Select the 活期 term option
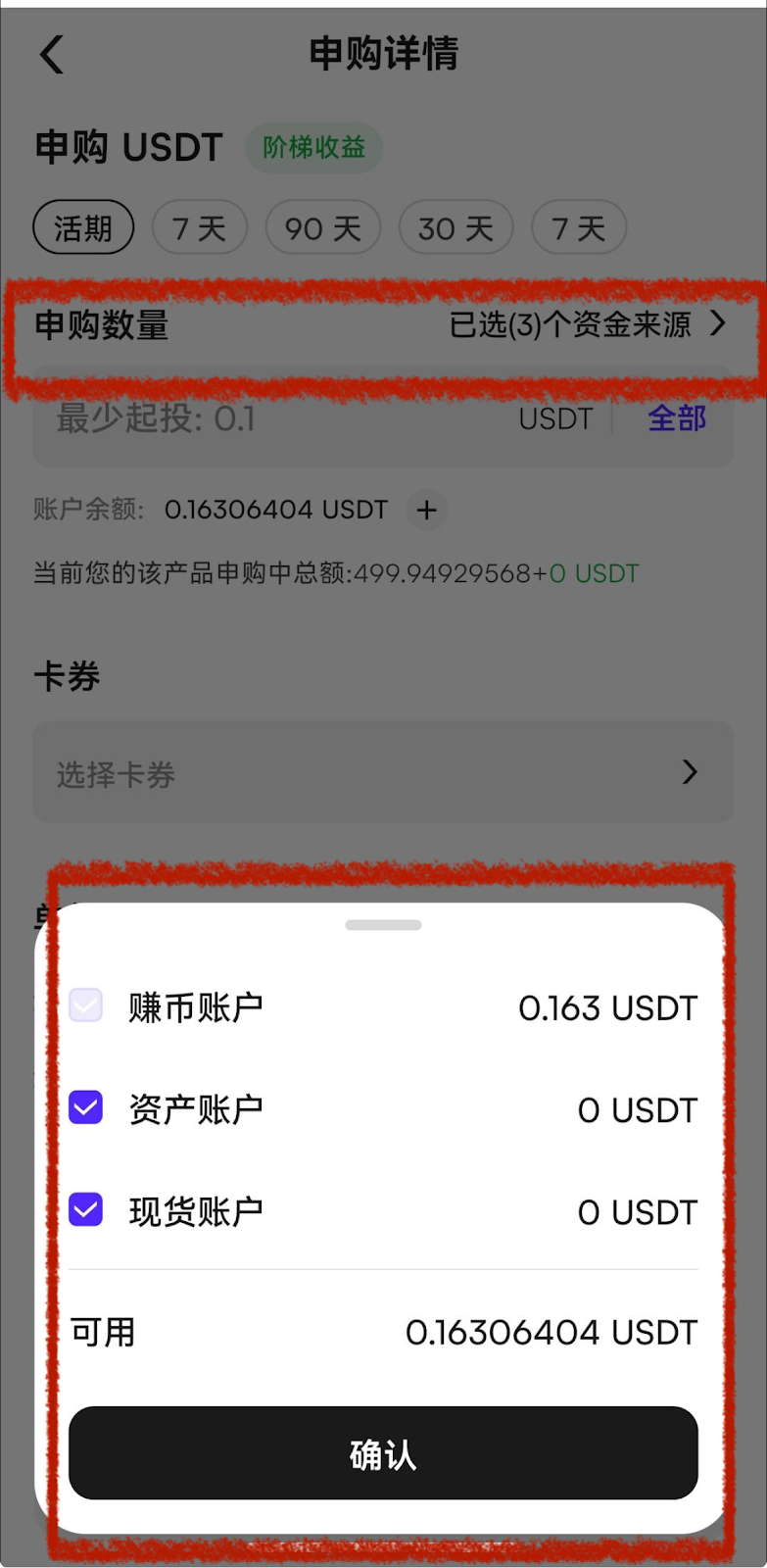Screen dimensions: 767x1568 click(x=83, y=228)
